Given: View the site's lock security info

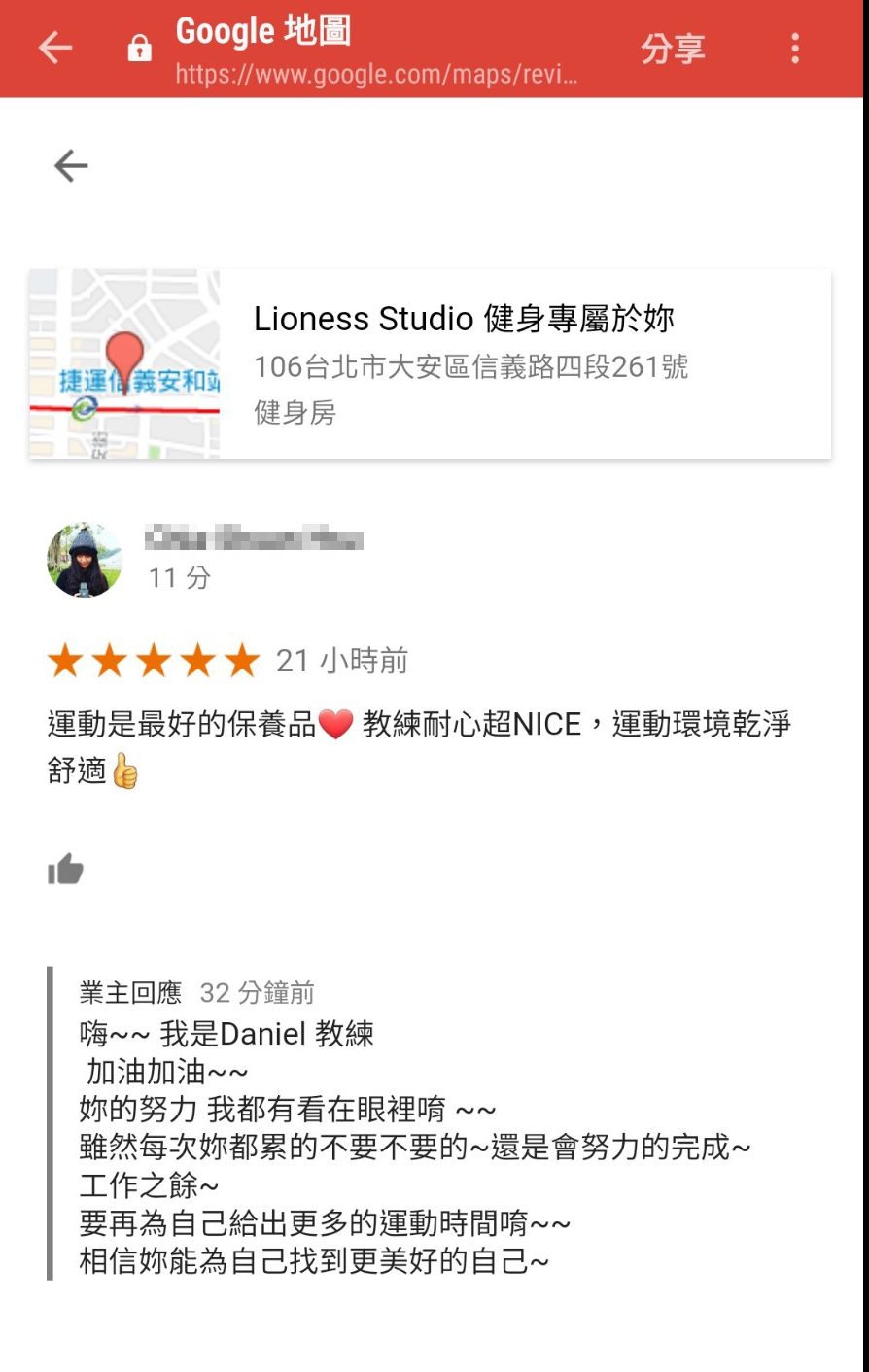Looking at the screenshot, I should [140, 49].
